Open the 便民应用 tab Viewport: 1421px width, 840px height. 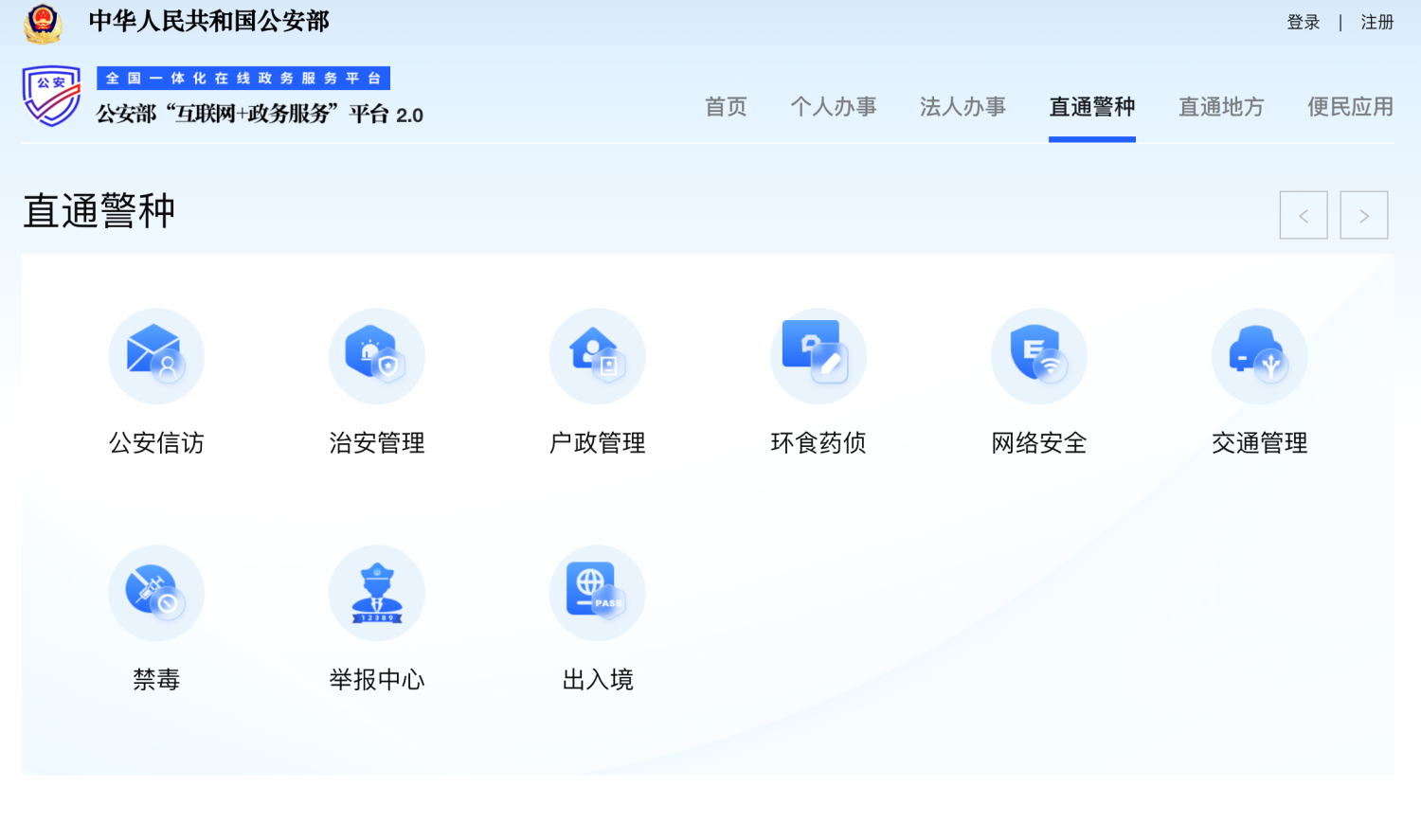1350,107
